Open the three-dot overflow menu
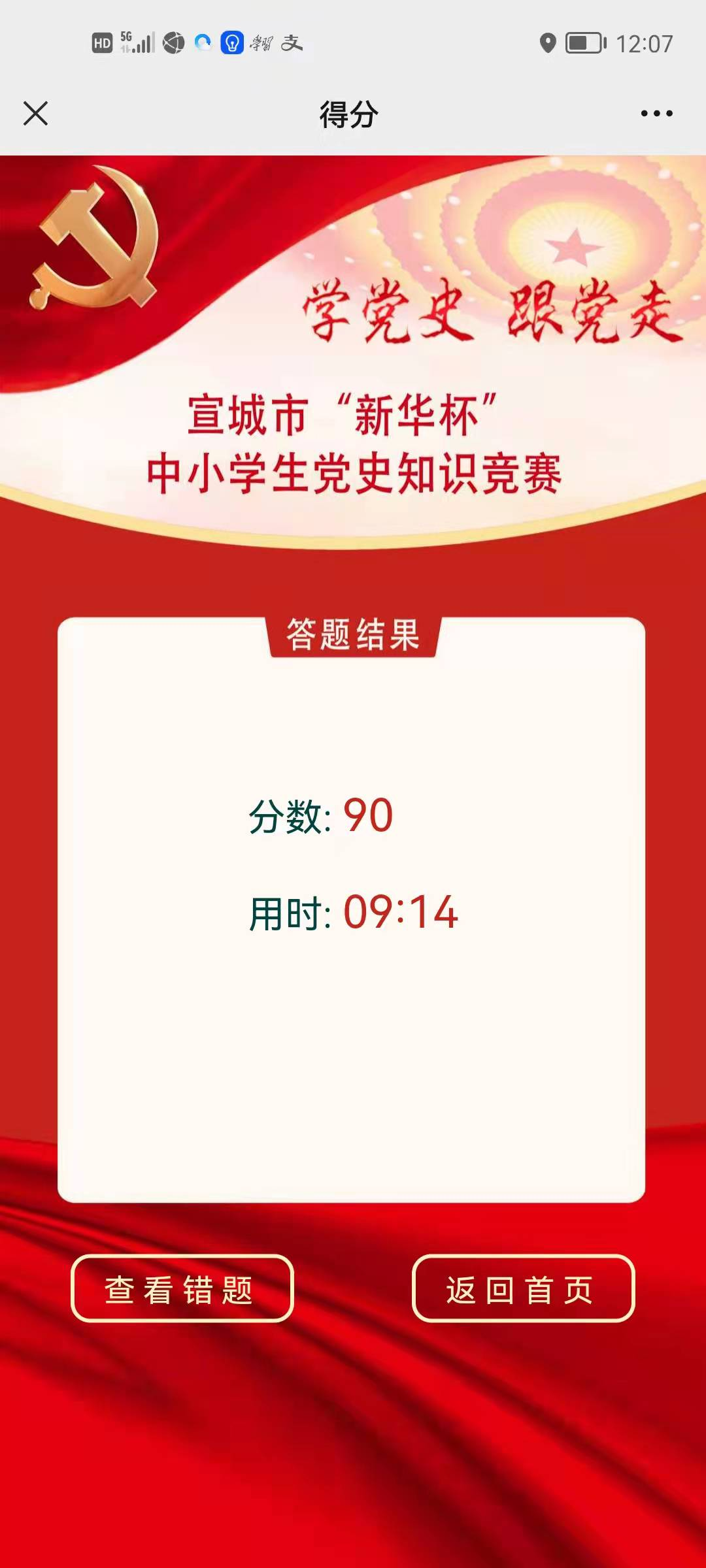The image size is (706, 1568). coord(656,114)
